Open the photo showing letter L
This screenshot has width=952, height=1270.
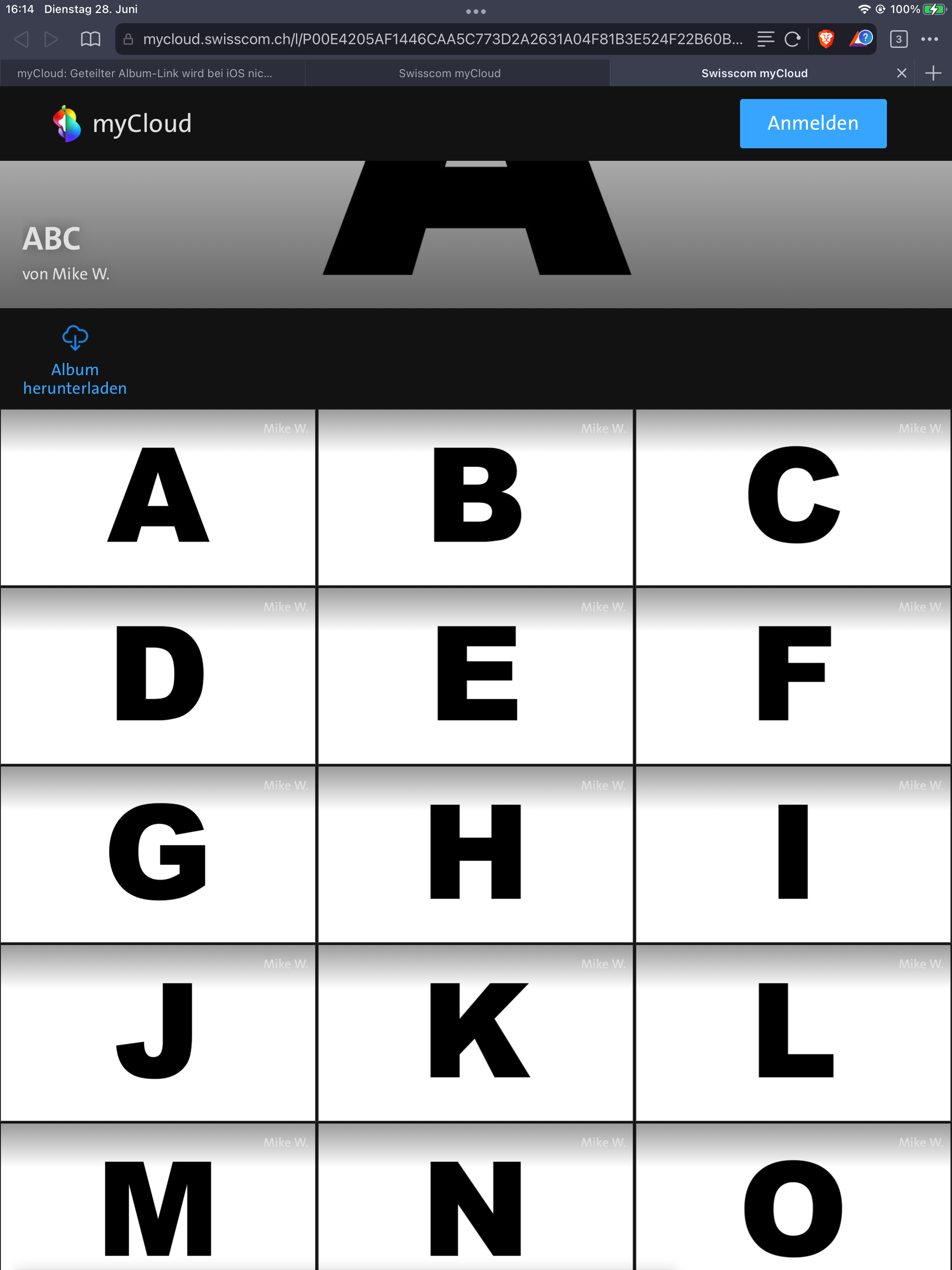(793, 1032)
